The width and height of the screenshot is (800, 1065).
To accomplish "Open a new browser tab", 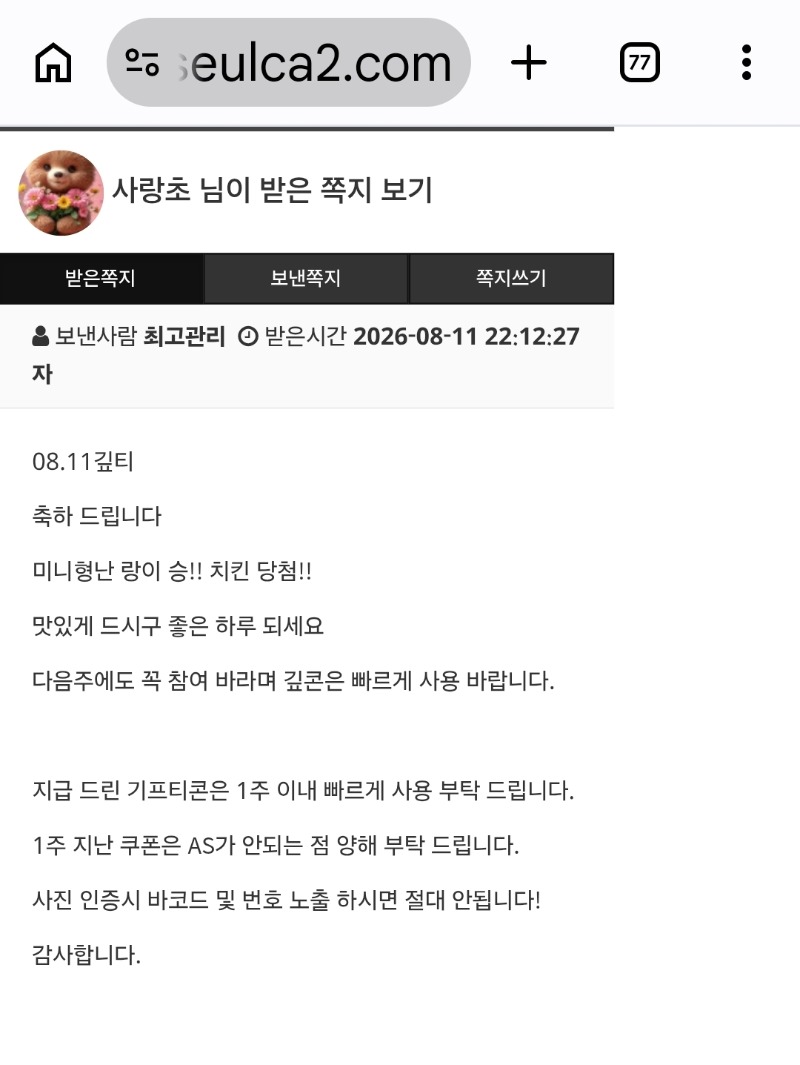I will point(528,62).
